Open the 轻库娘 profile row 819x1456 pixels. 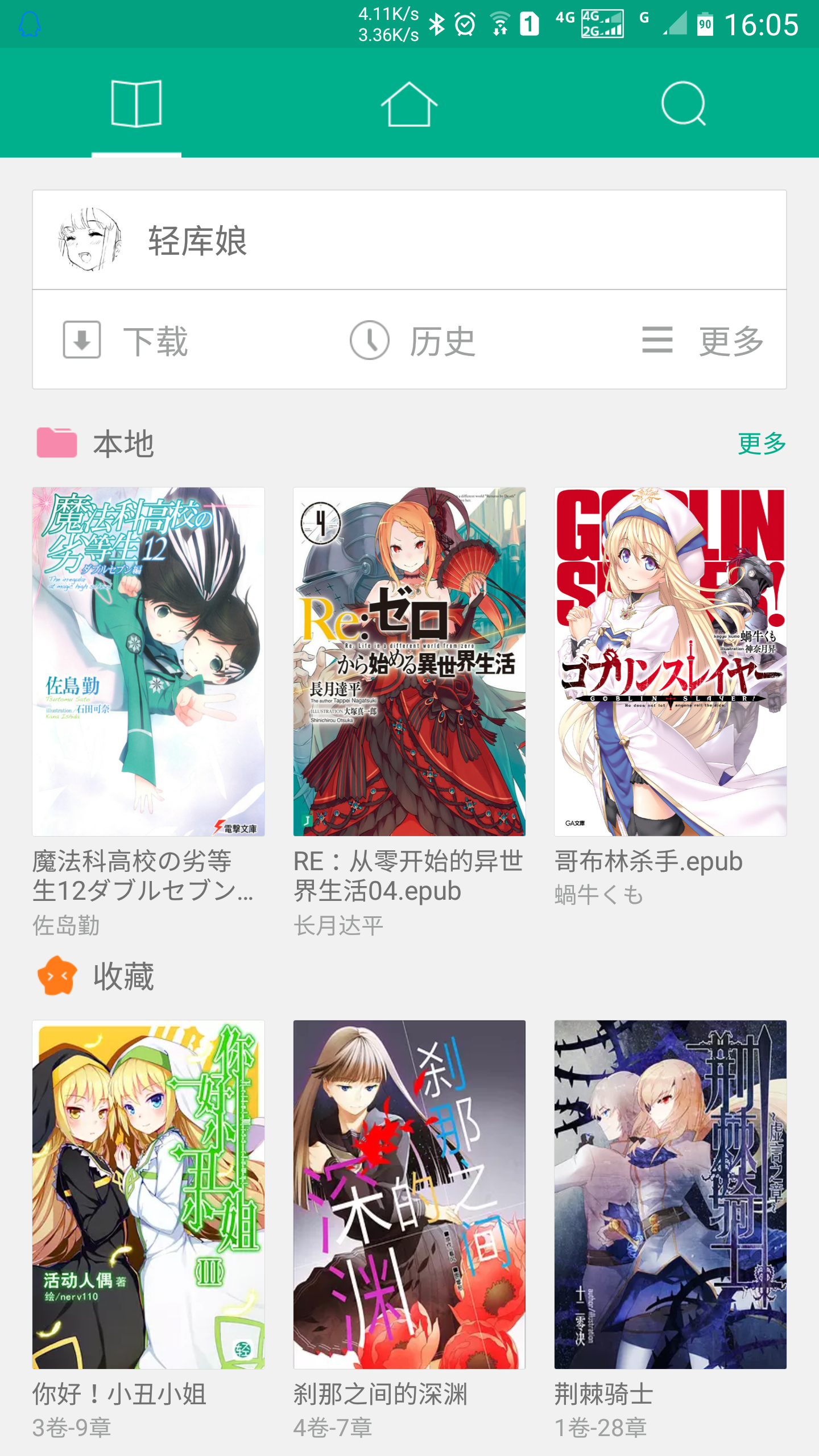point(409,240)
